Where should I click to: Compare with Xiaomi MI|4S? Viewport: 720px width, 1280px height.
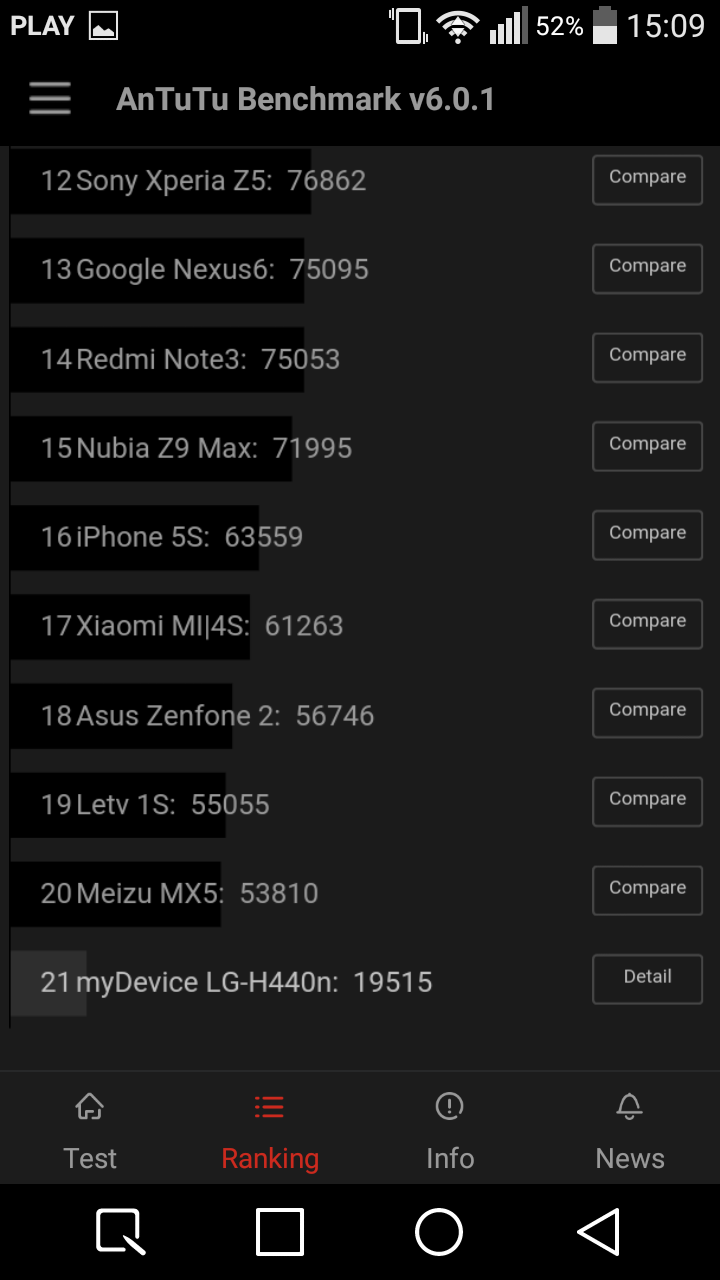click(647, 623)
